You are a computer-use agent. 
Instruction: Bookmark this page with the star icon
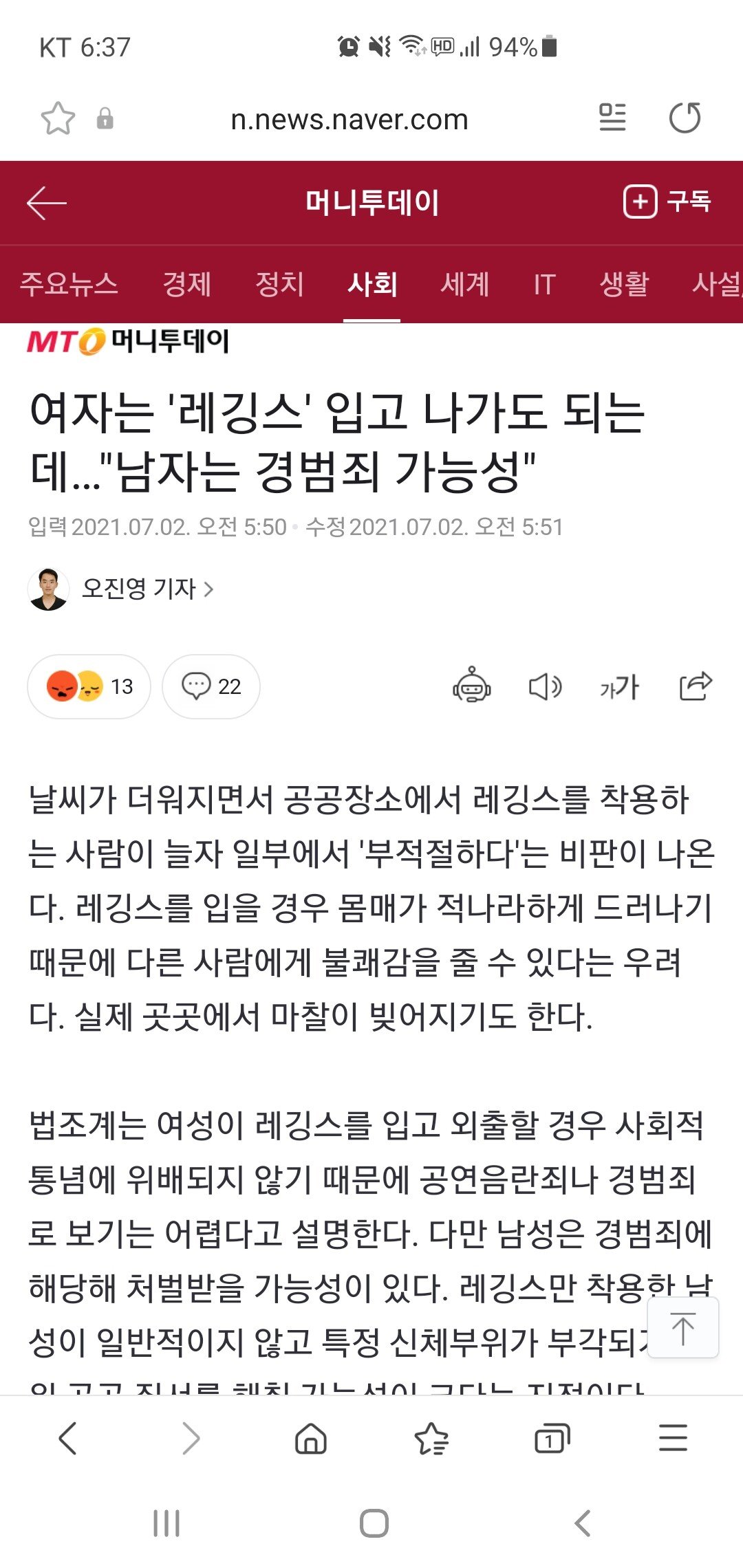[58, 118]
